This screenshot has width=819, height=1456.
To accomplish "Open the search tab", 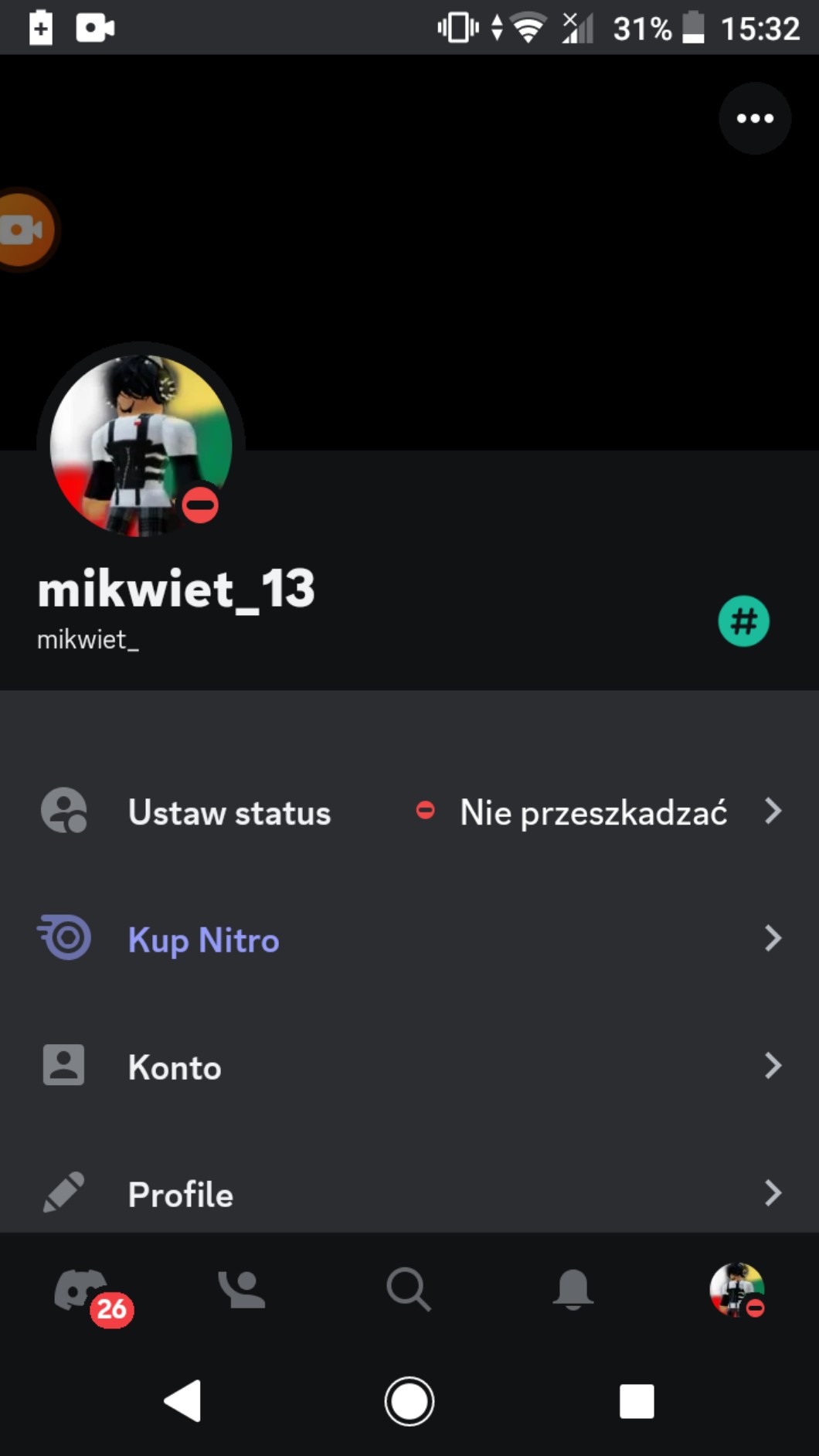I will coord(408,1290).
